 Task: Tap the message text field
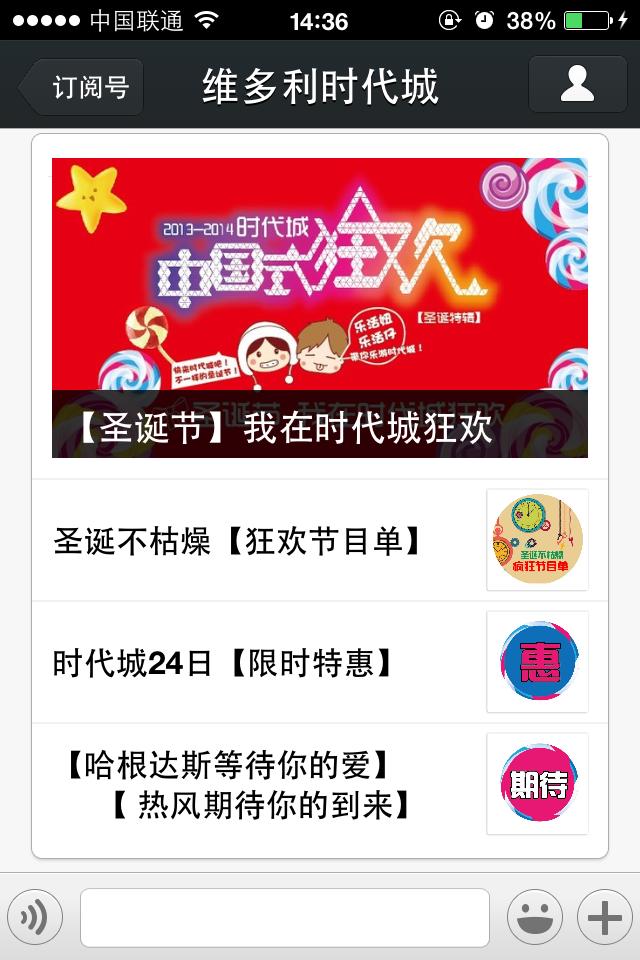tap(285, 916)
